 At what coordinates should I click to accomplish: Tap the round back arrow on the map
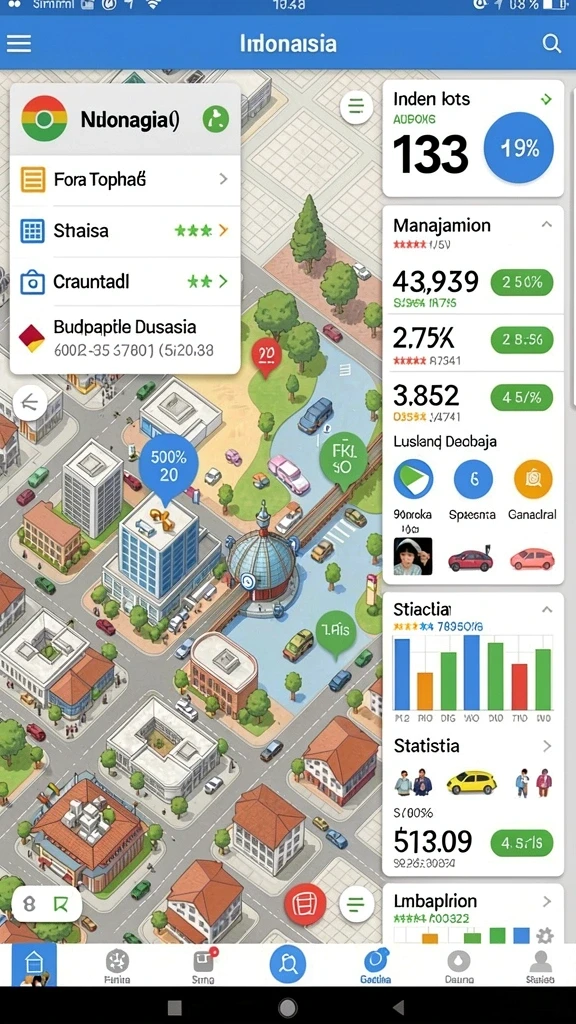[30, 402]
